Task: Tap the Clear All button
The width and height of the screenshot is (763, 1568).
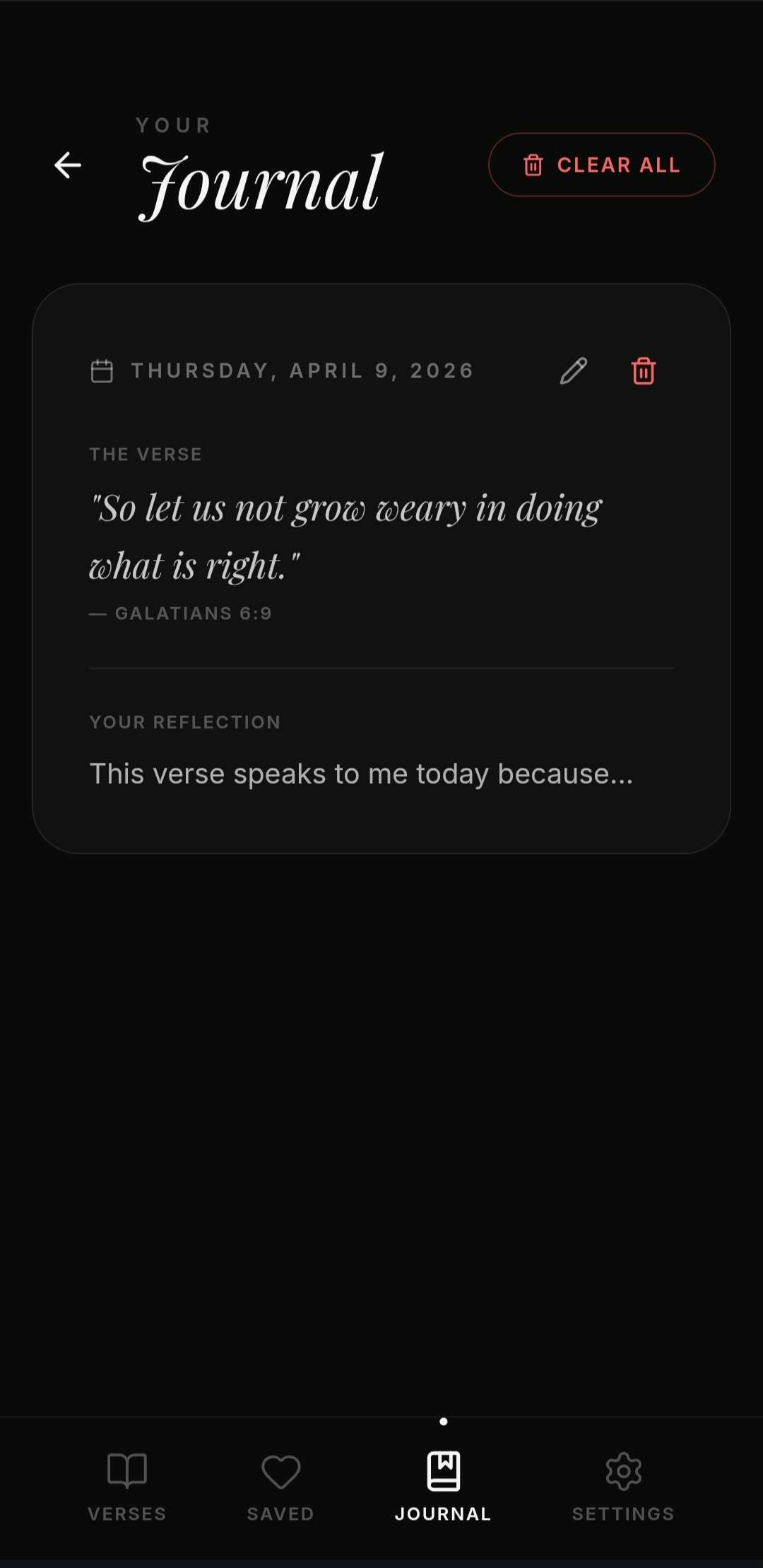Action: 601,165
